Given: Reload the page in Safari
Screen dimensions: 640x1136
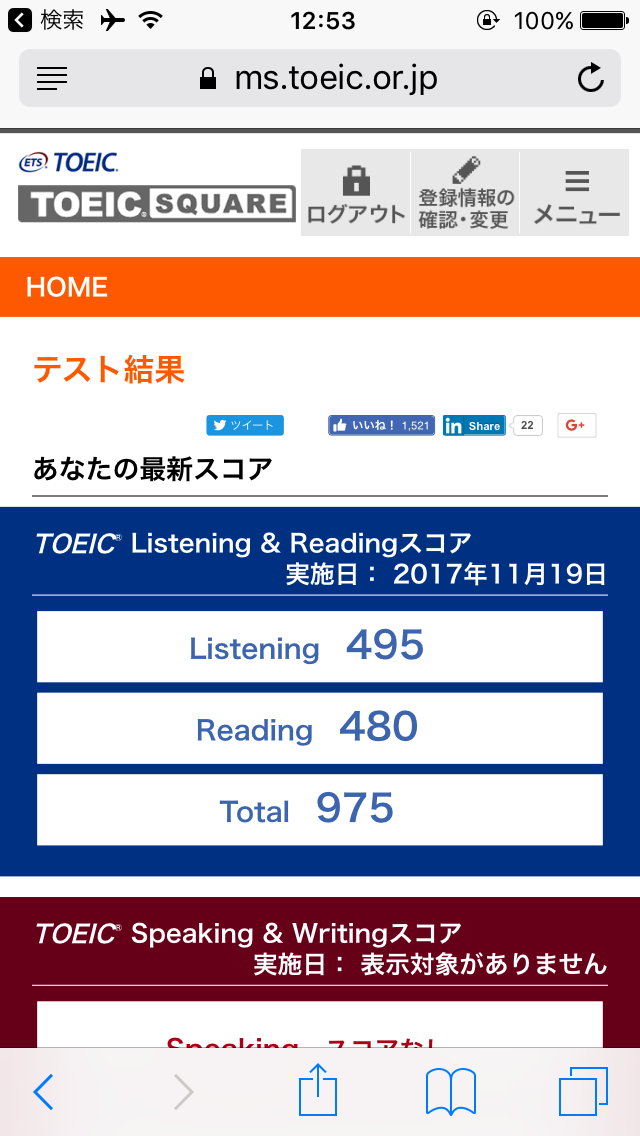Looking at the screenshot, I should [x=591, y=78].
